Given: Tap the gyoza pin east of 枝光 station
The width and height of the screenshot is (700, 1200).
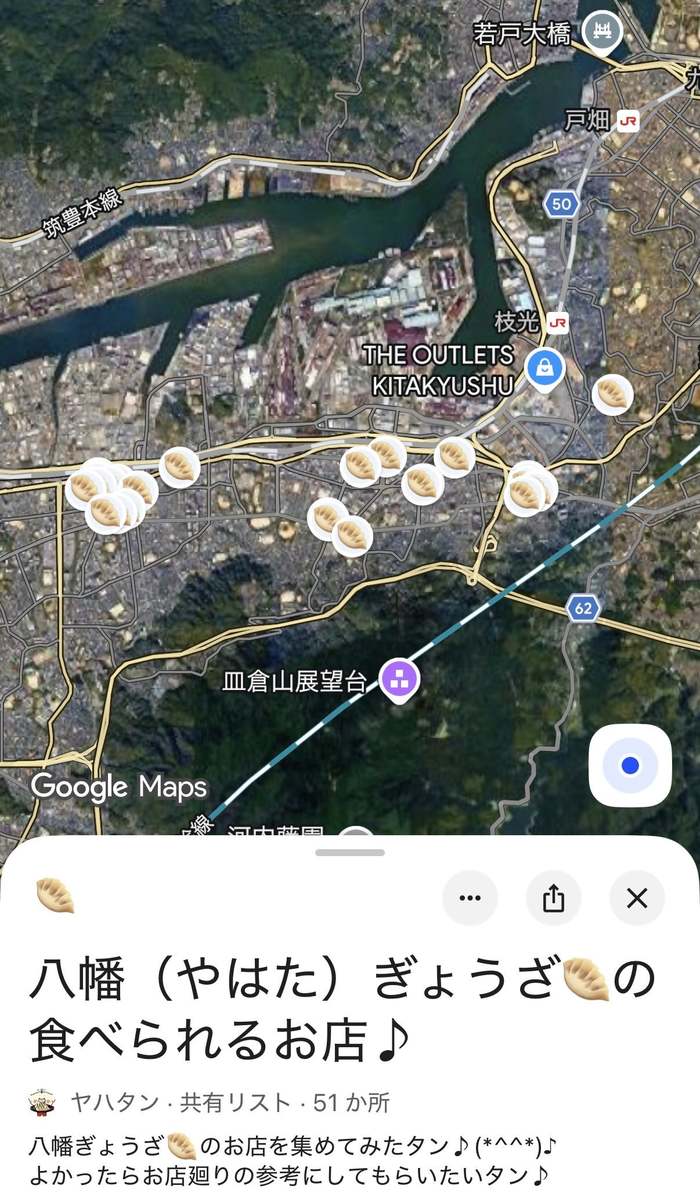Looking at the screenshot, I should (x=612, y=395).
